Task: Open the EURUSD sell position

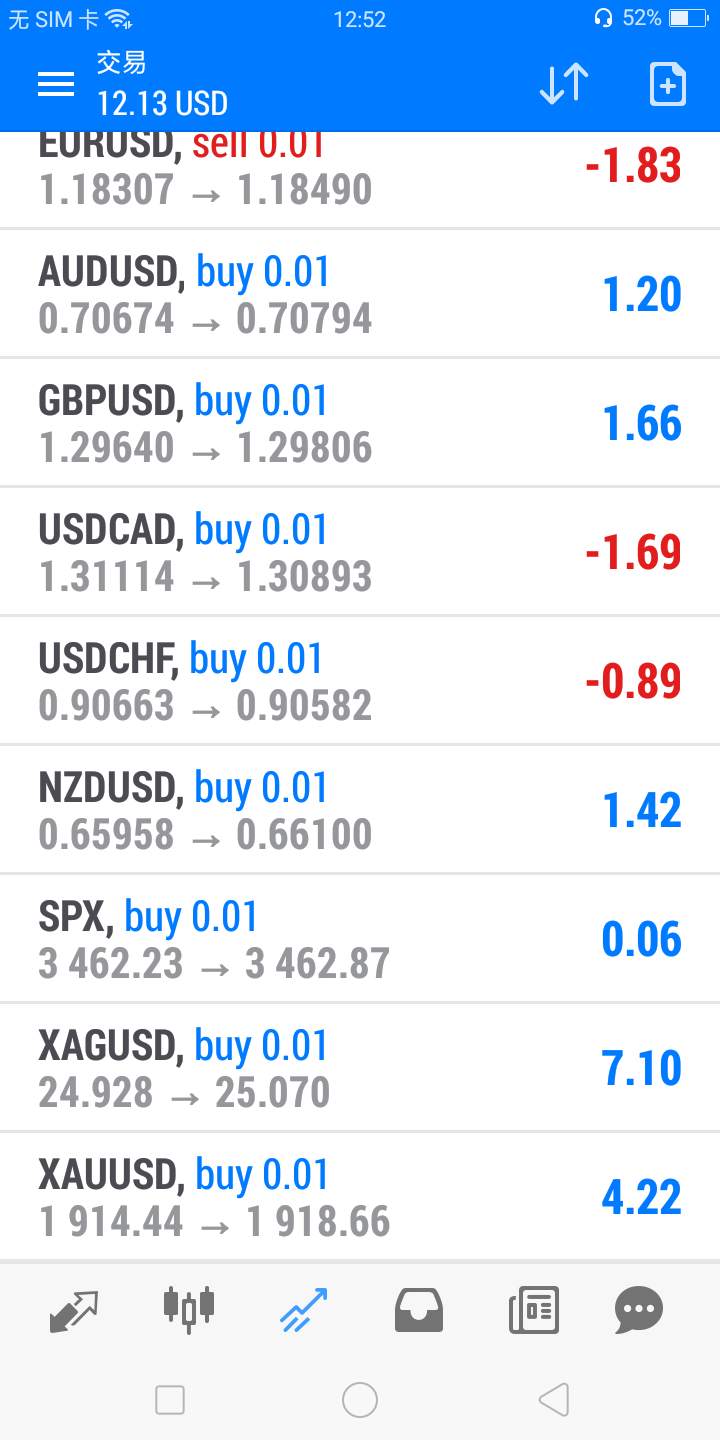Action: click(x=360, y=180)
